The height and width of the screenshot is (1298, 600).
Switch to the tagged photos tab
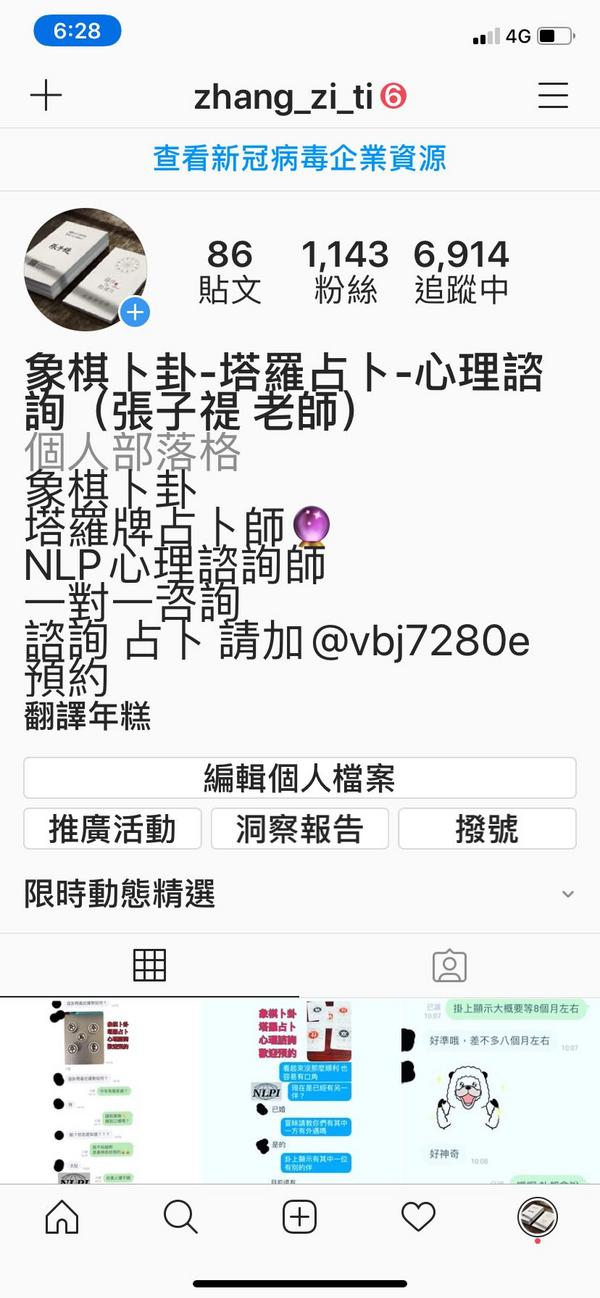(449, 965)
